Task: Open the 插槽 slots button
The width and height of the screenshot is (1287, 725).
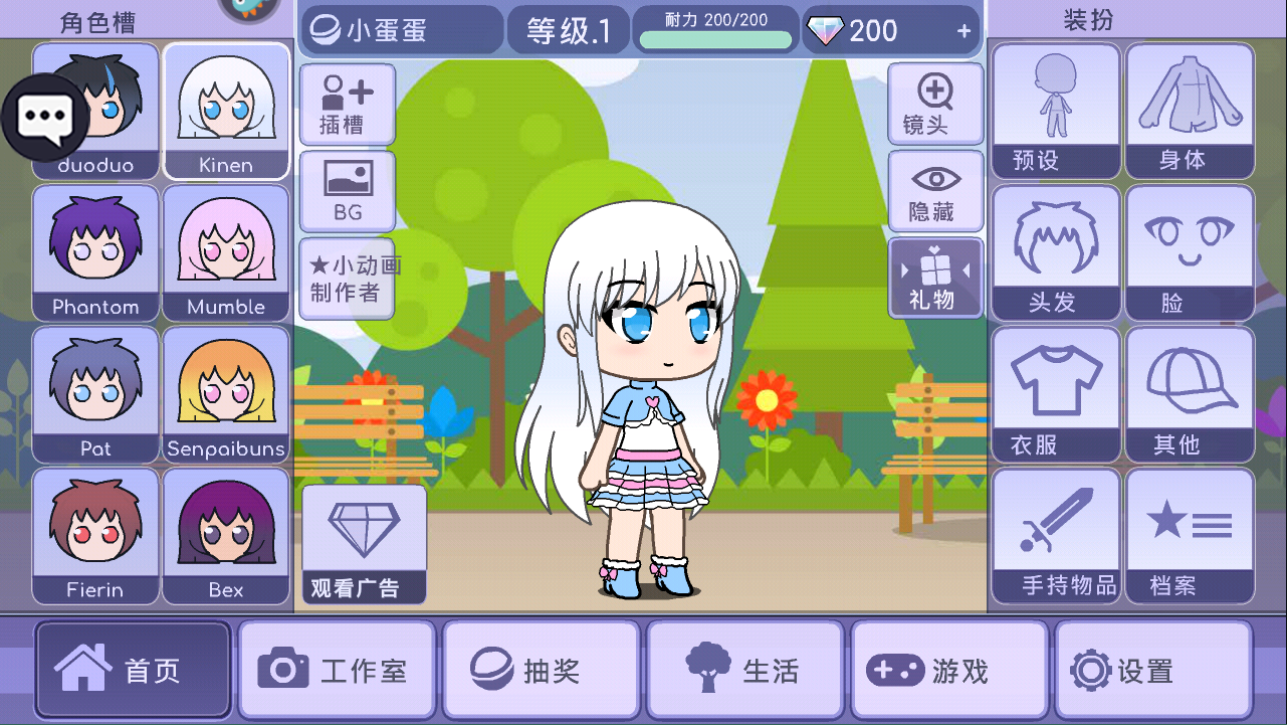Action: [346, 104]
